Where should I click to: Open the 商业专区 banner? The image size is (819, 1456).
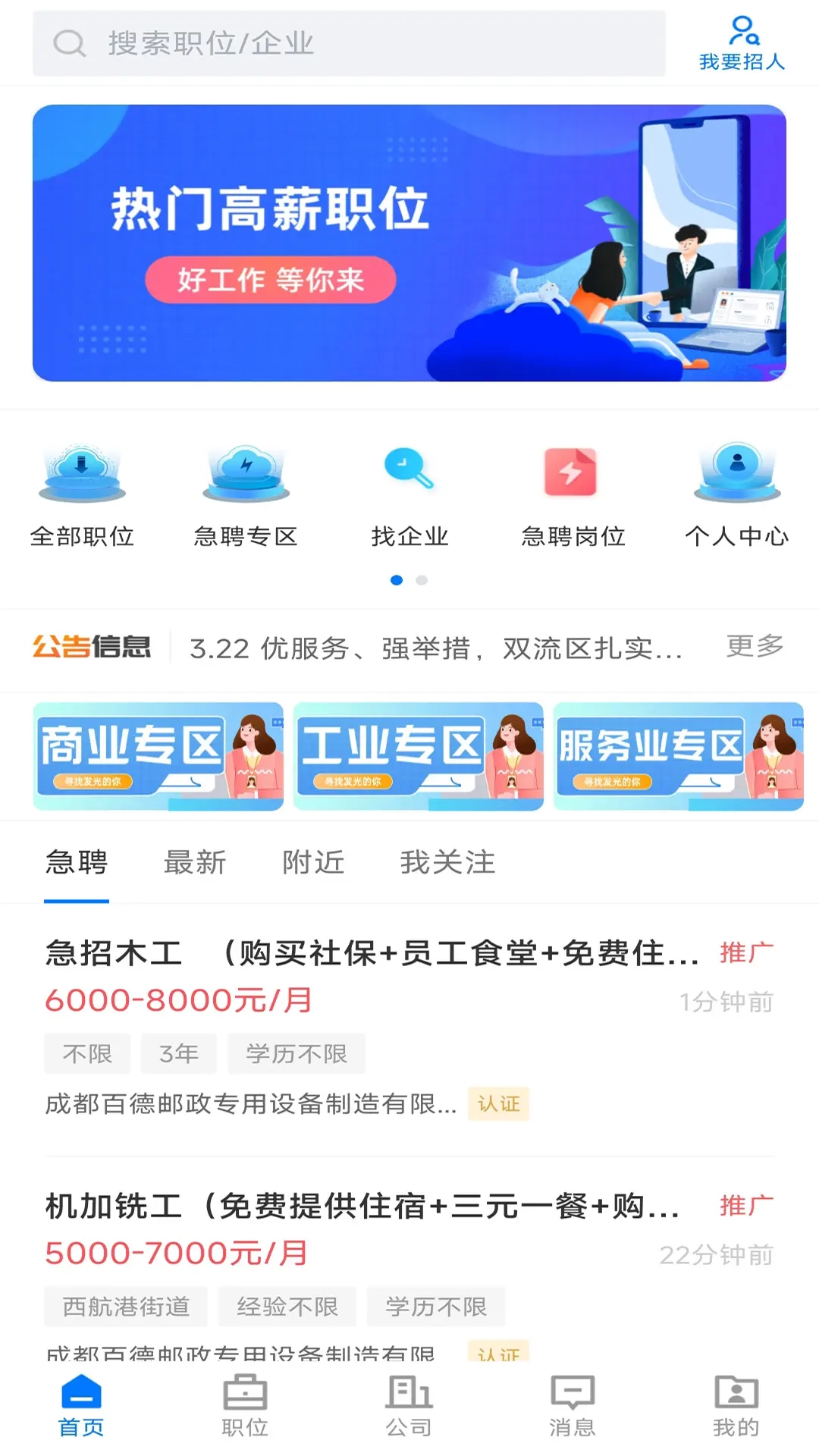(x=157, y=756)
